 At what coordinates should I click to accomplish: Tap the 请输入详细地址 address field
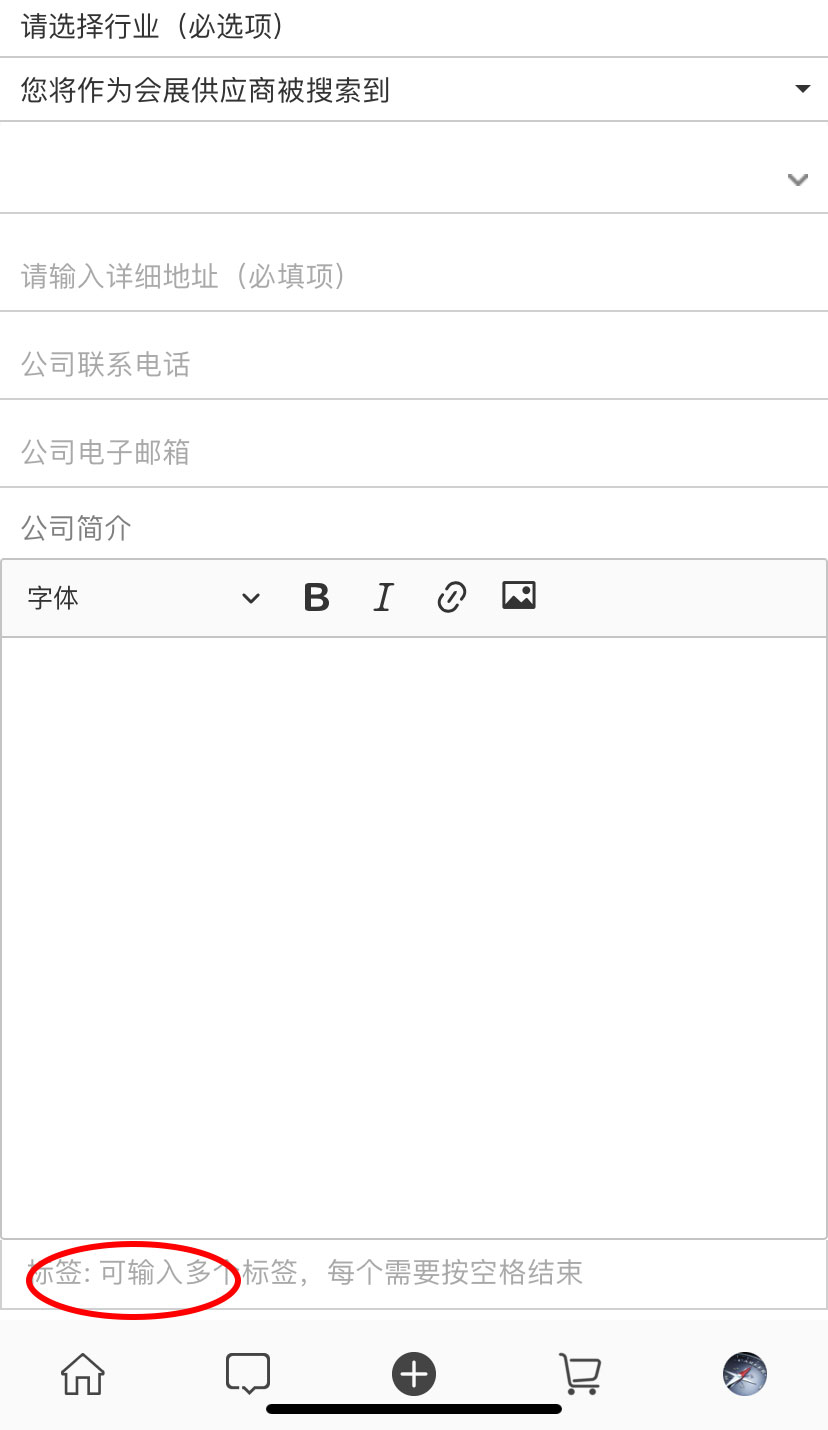(x=414, y=276)
